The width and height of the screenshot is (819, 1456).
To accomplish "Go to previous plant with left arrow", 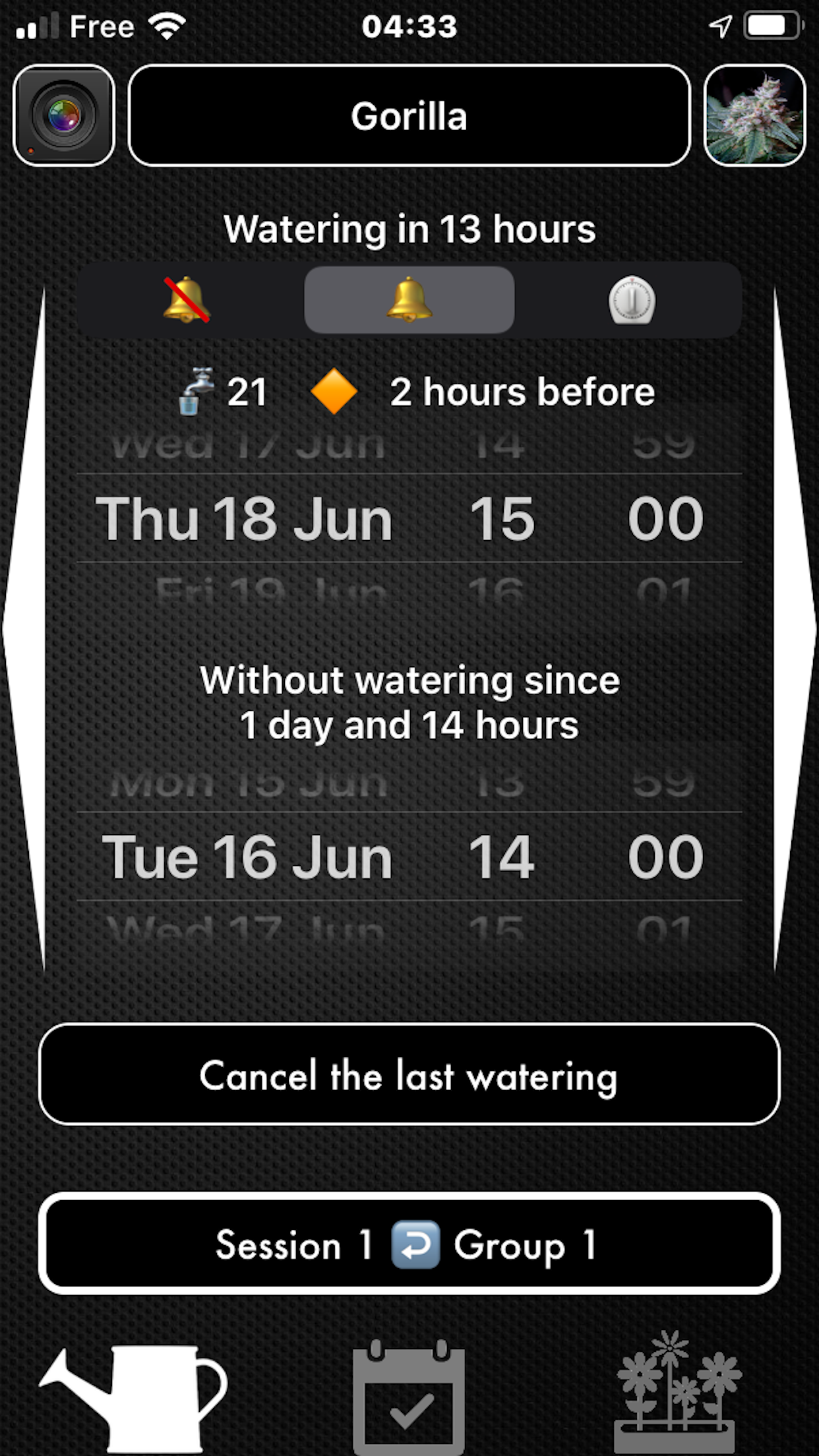I will (25, 626).
